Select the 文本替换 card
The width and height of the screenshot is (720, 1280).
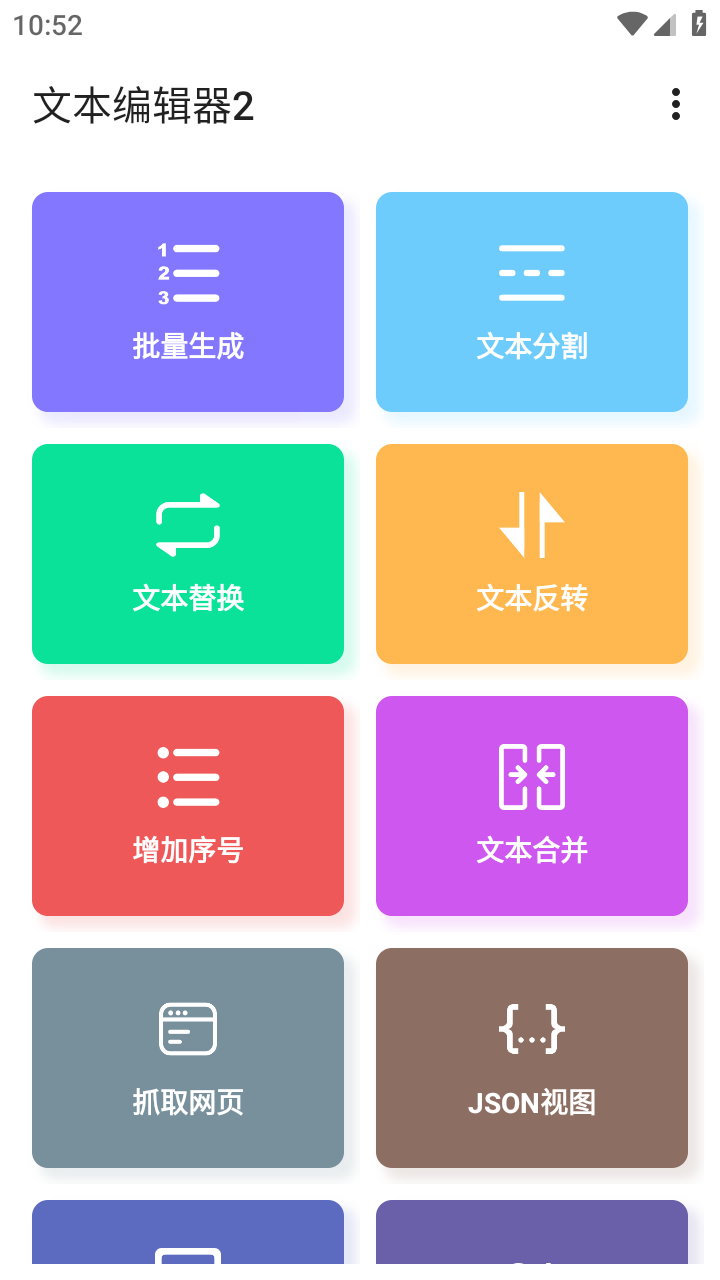tap(188, 554)
